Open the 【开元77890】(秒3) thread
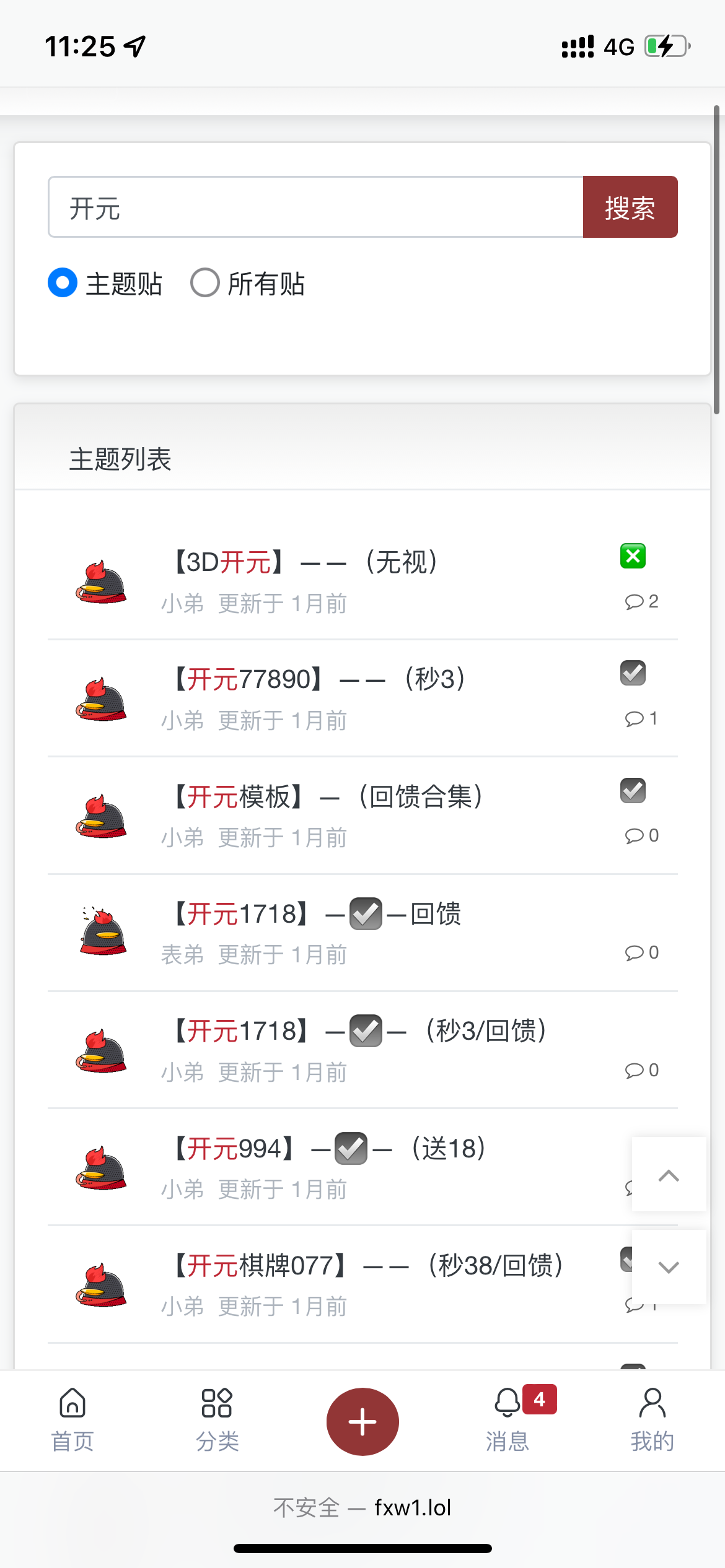725x1568 pixels. [320, 679]
